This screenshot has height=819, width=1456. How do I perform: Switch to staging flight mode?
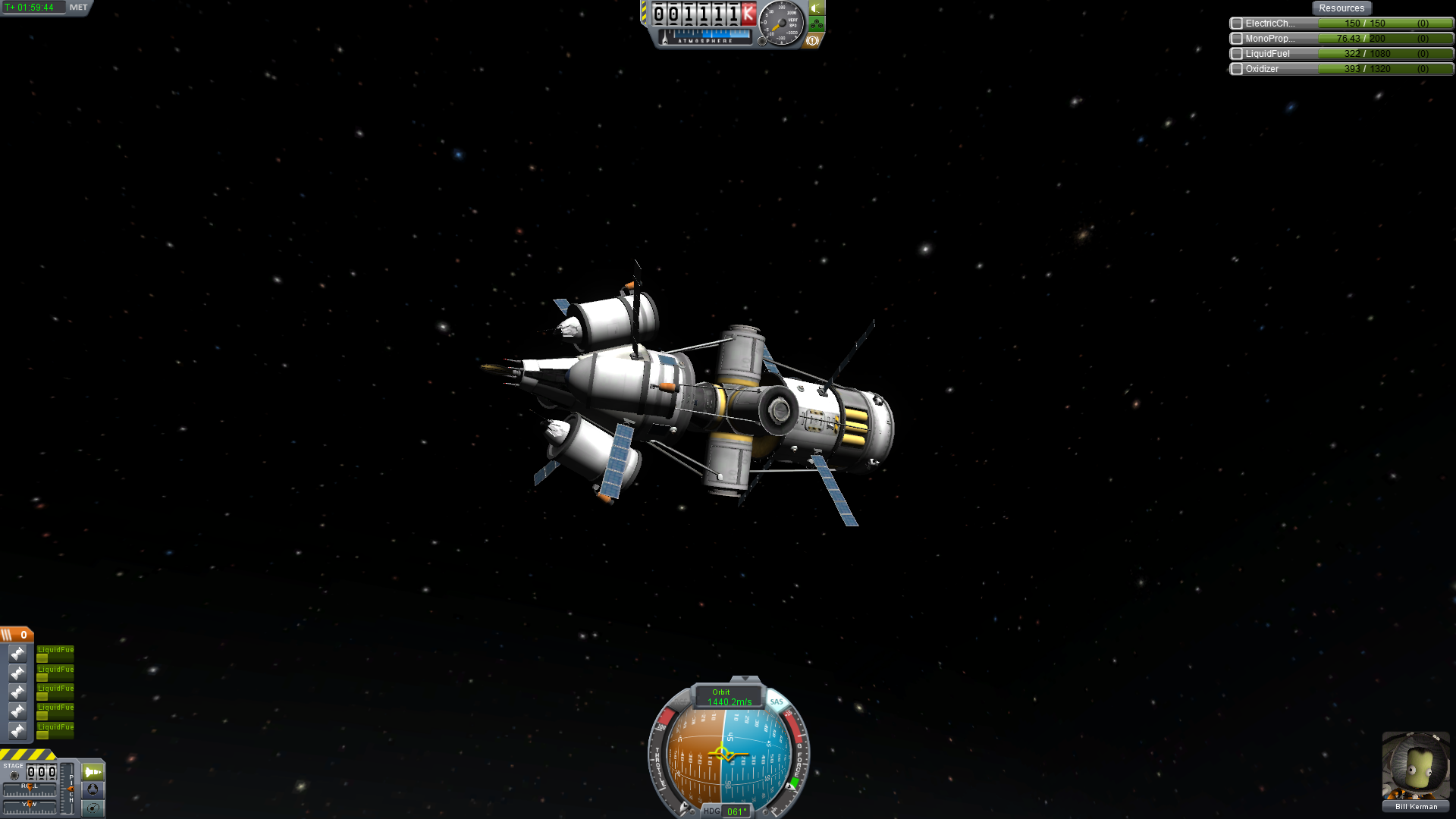tap(93, 772)
